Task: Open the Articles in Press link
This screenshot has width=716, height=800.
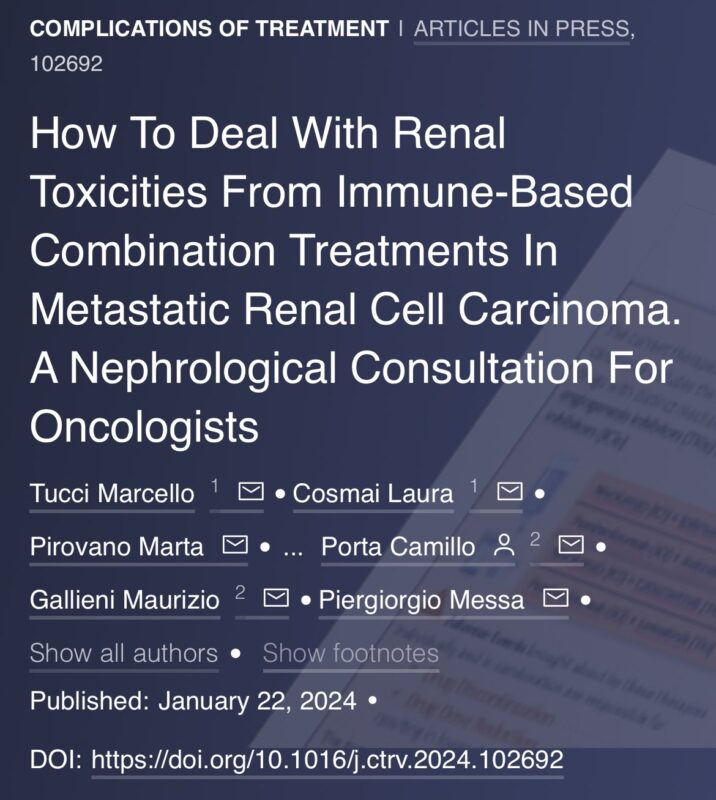Action: (x=522, y=29)
